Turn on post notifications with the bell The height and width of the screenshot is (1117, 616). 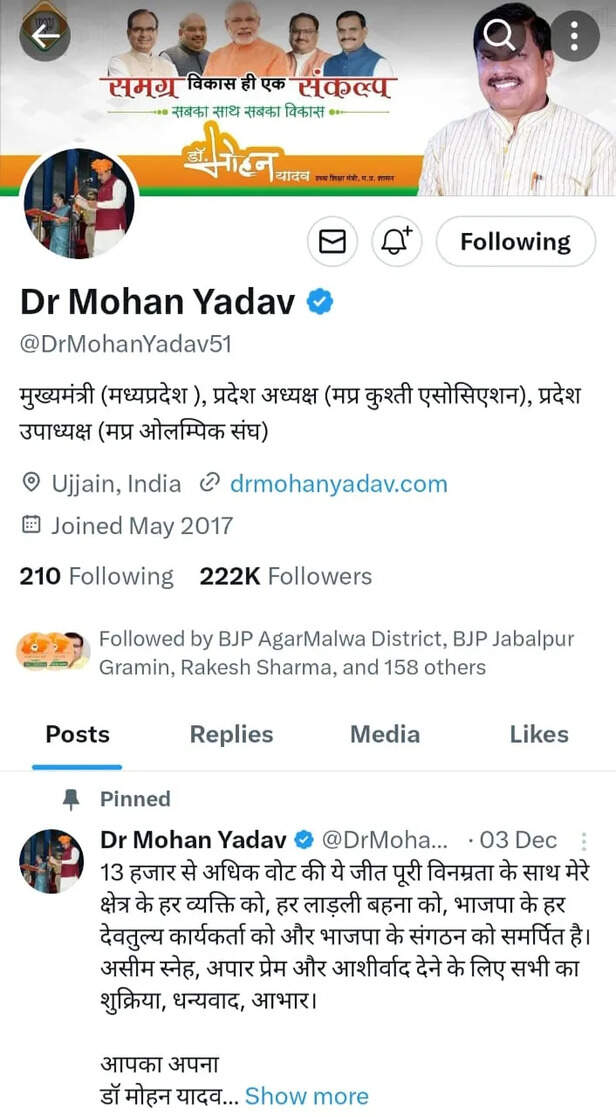397,242
